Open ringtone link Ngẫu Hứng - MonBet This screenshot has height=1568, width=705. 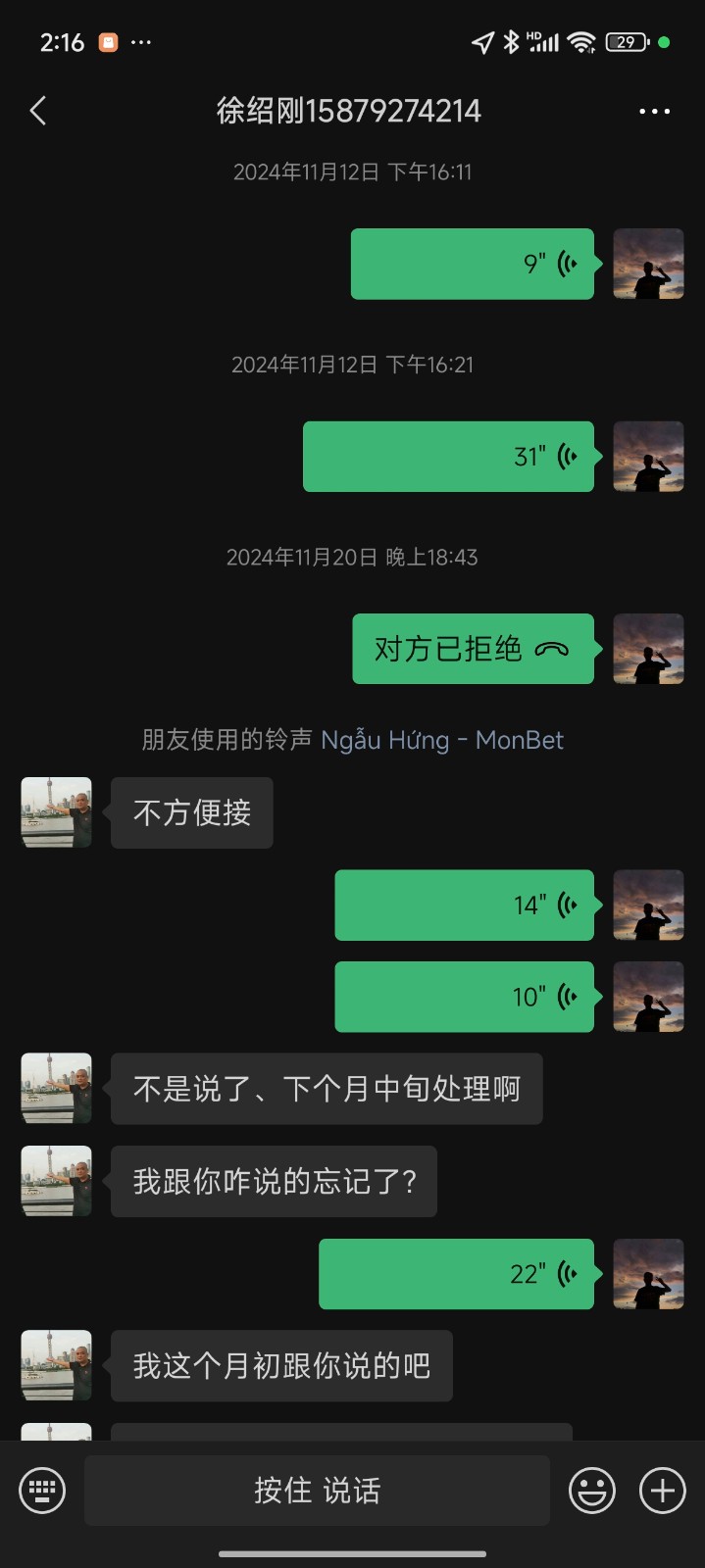442,740
